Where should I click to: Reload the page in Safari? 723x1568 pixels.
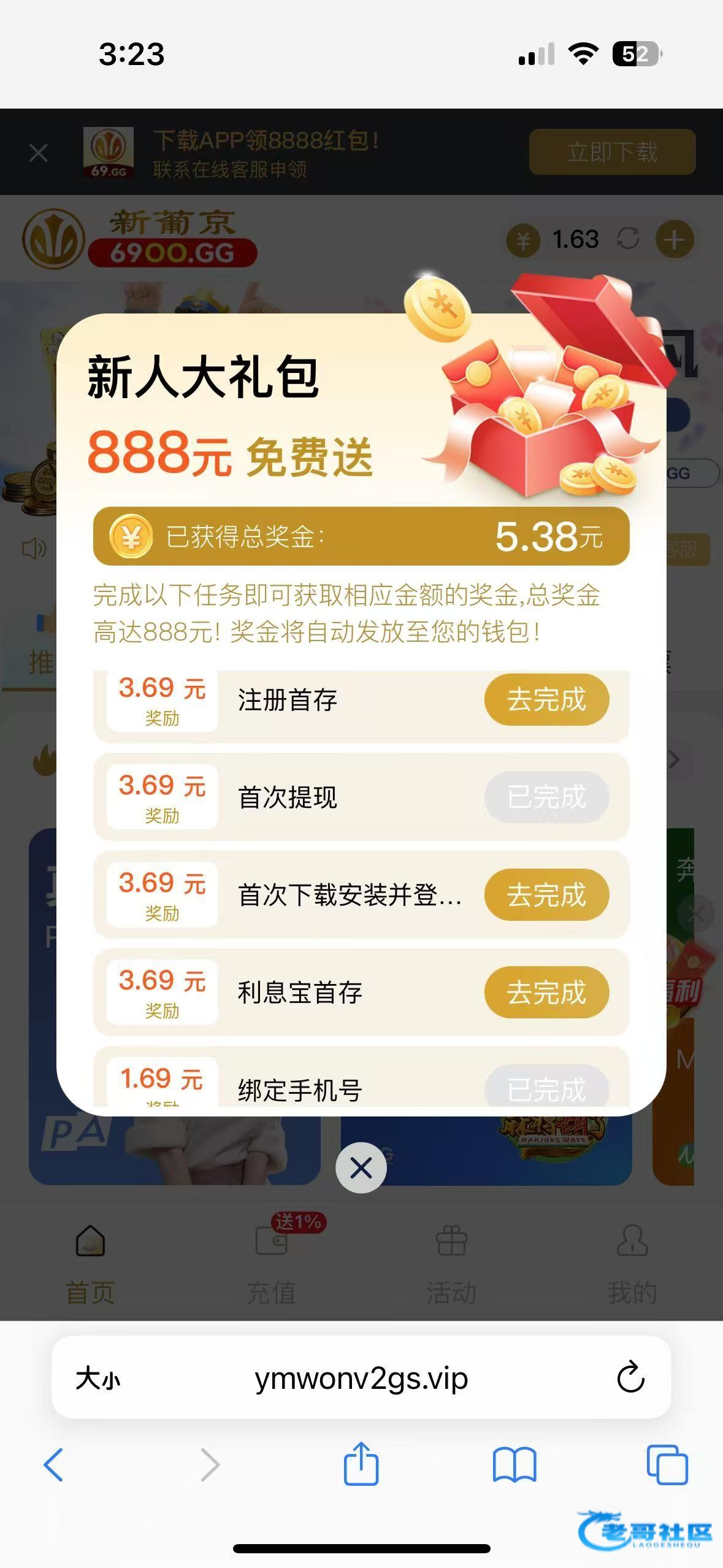click(x=630, y=1378)
